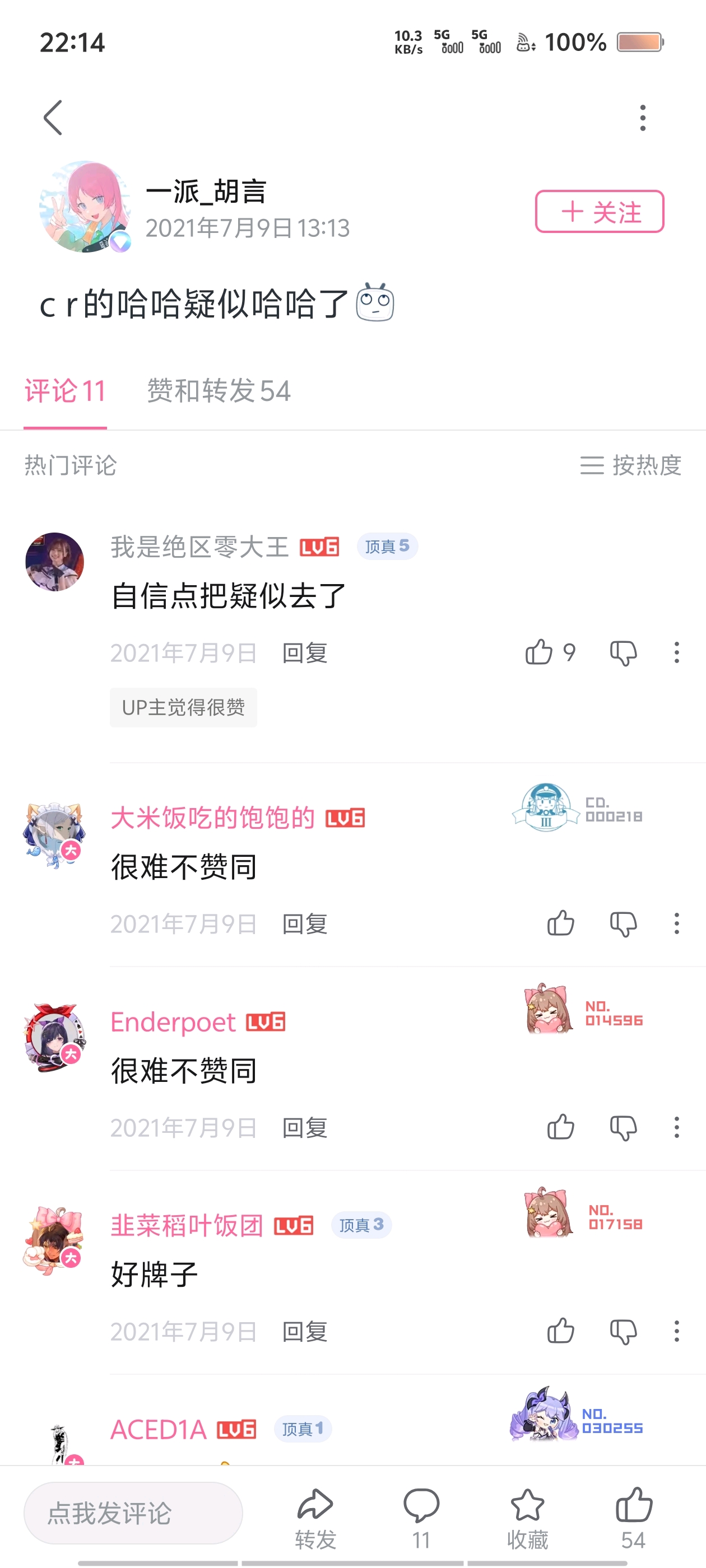706x1568 pixels.
Task: Switch to the 赞和转发 54 tab
Action: (218, 391)
